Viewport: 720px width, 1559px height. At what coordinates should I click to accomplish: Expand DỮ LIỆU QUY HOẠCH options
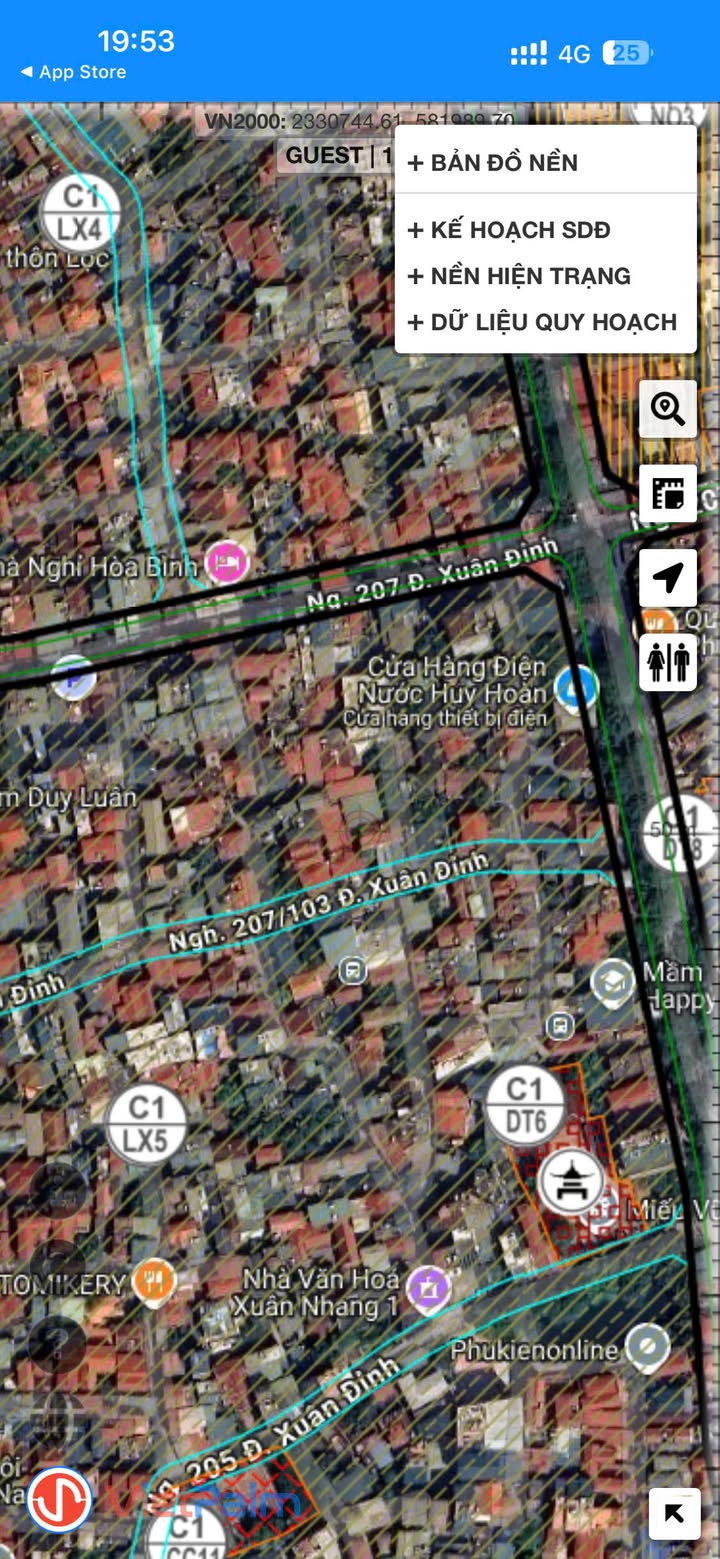point(543,322)
